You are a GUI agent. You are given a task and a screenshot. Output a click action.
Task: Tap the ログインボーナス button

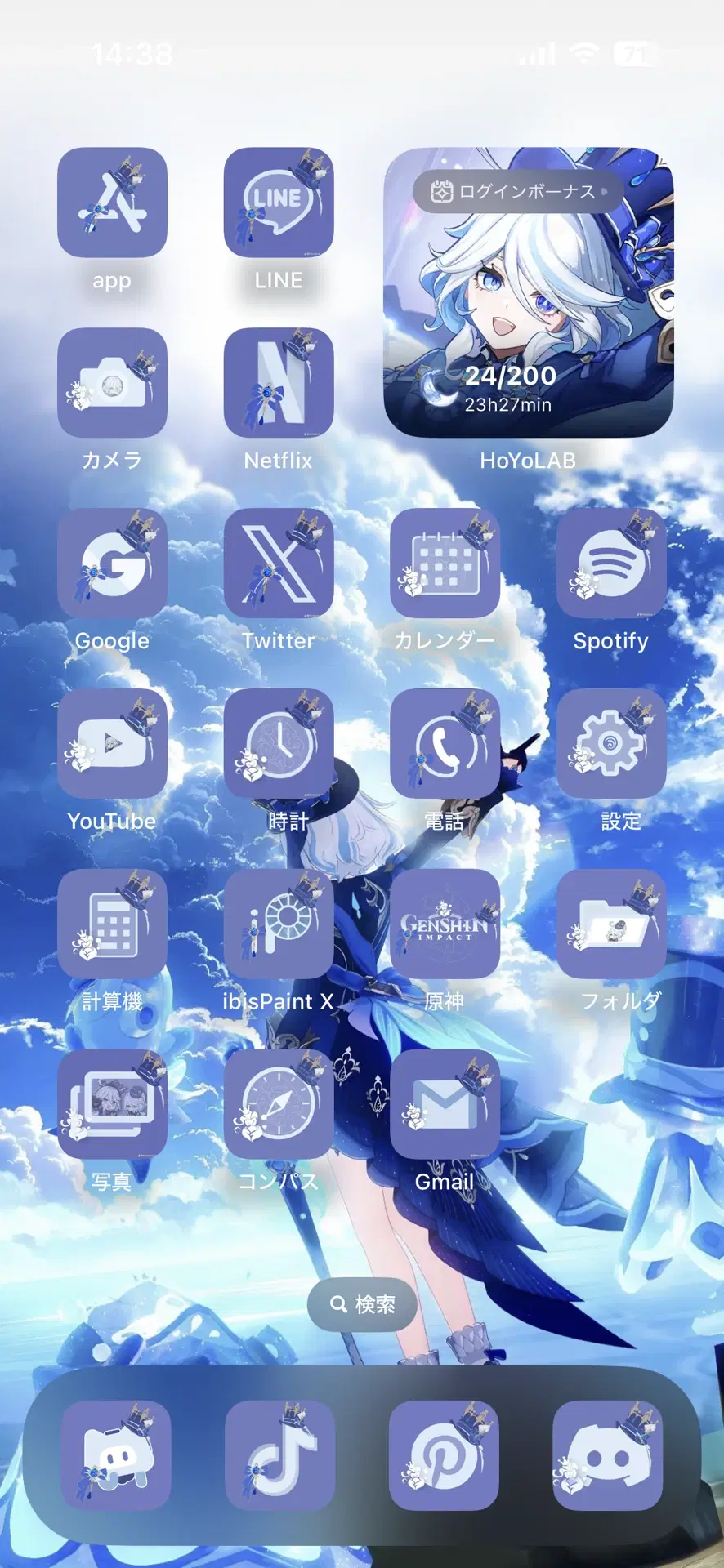tap(518, 192)
